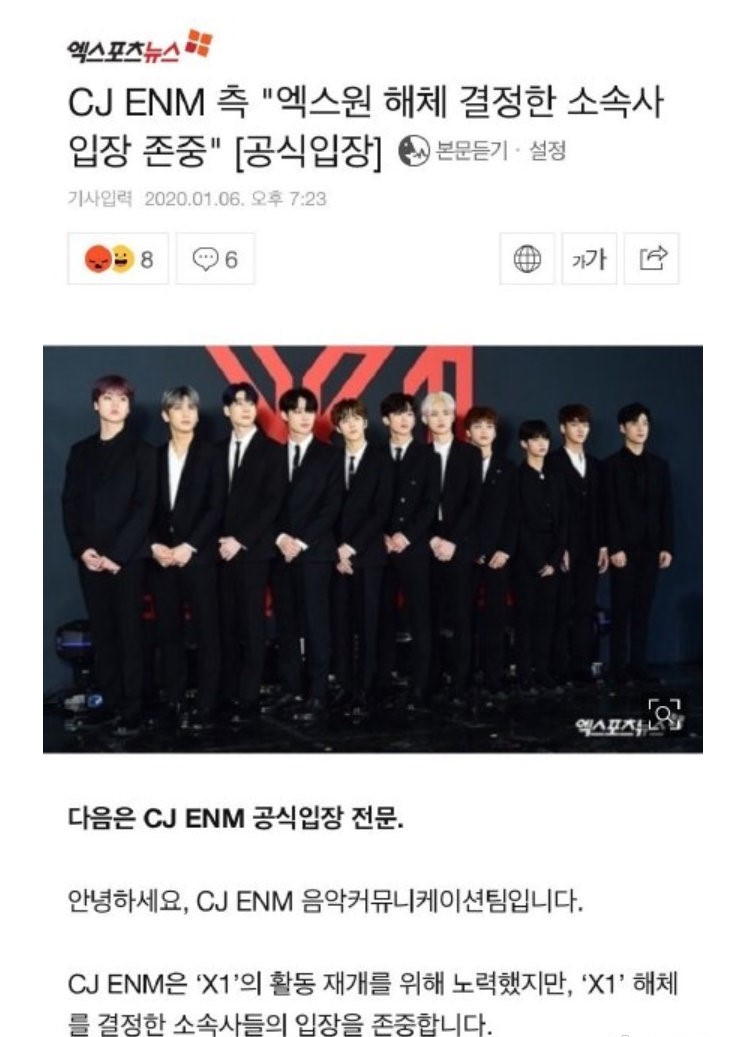Screen dimensions: 734x1037
Task: Open the comments button showing 6
Action: click(x=215, y=259)
